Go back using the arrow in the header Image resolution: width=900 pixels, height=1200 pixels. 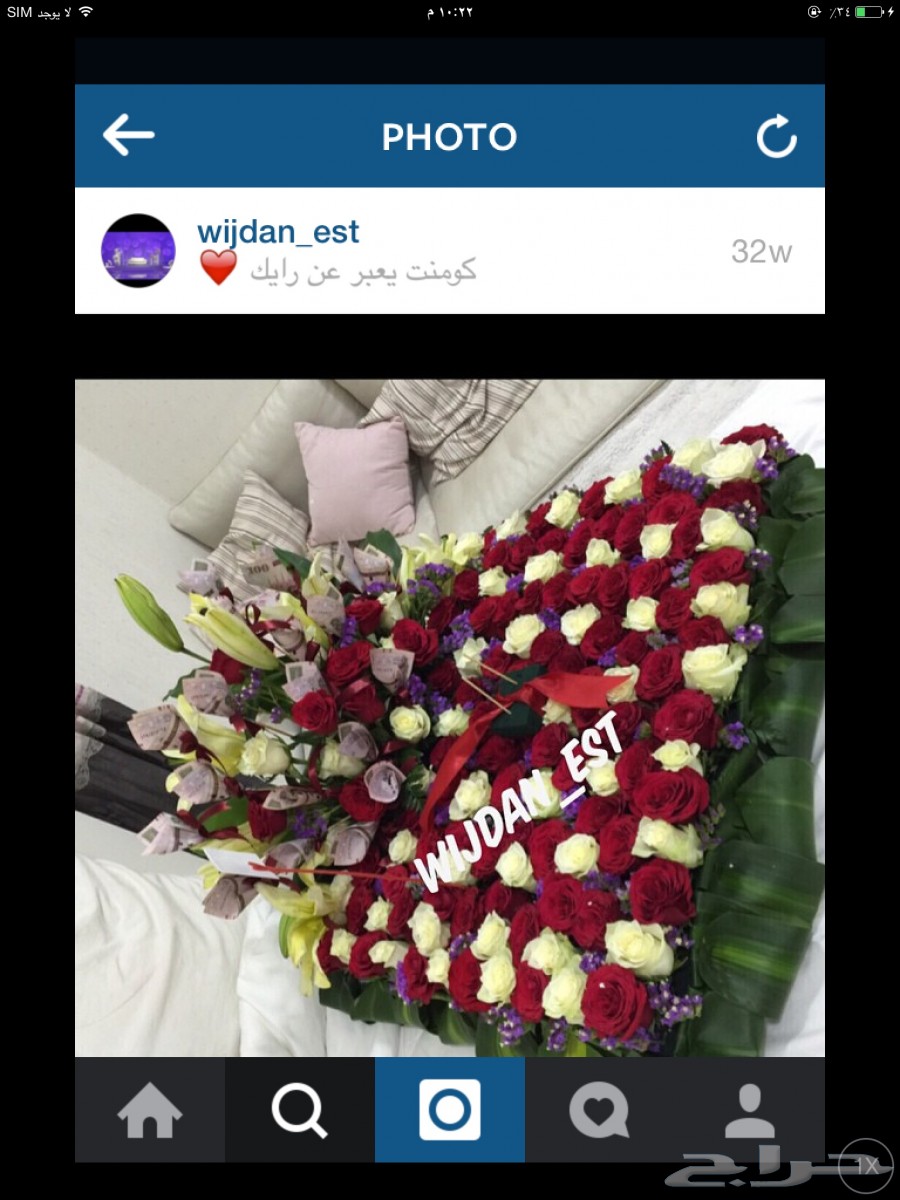129,135
